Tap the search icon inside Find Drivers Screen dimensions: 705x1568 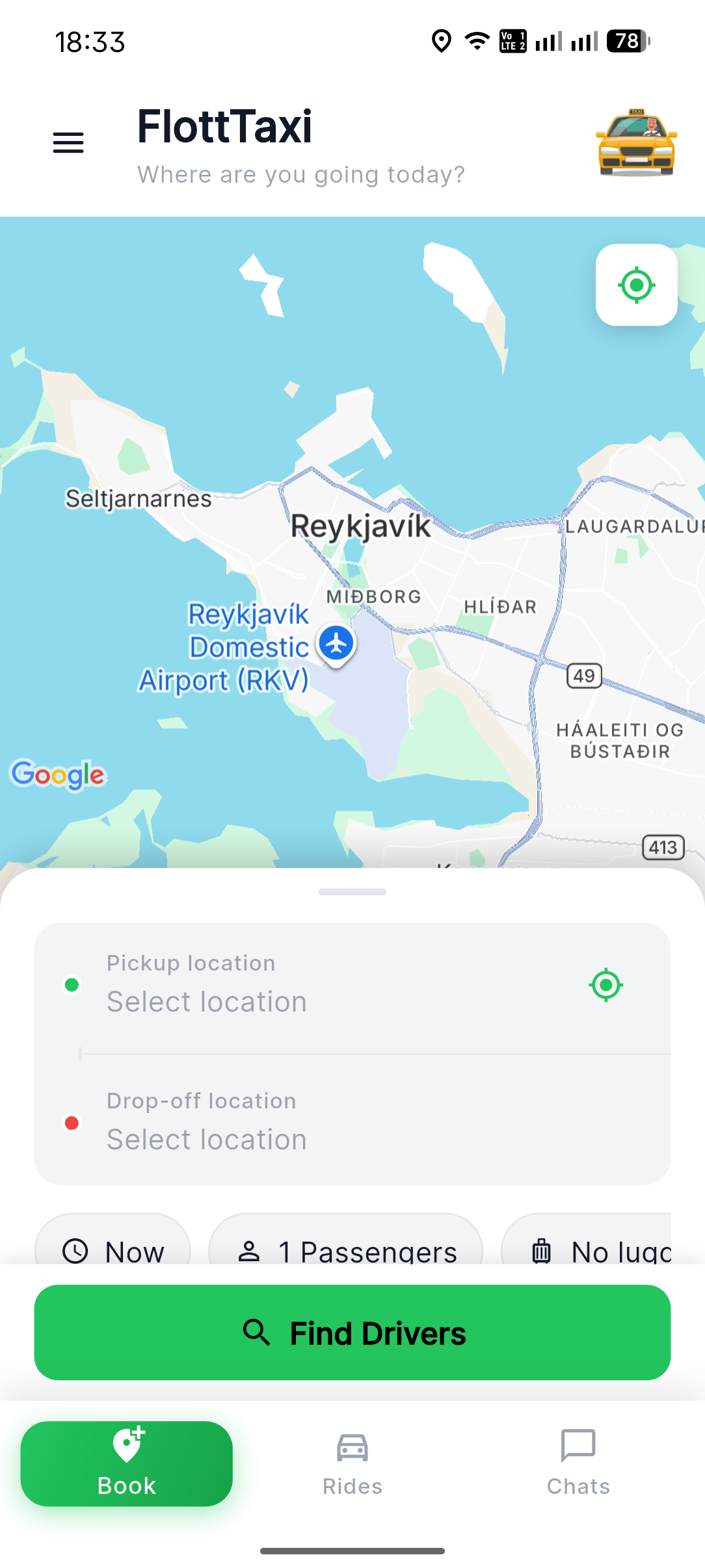257,1333
